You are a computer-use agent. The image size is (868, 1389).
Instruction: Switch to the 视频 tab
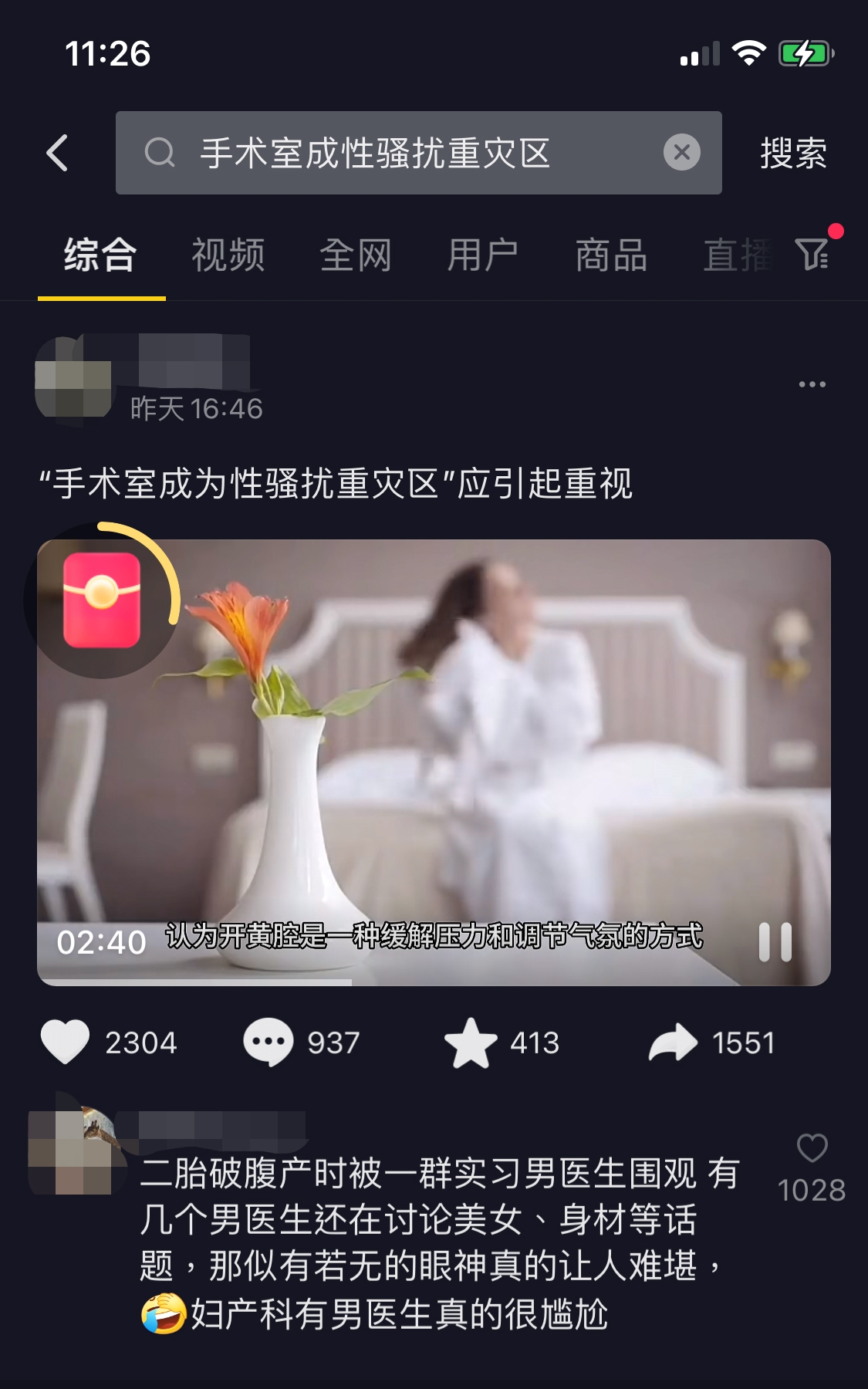pos(228,255)
